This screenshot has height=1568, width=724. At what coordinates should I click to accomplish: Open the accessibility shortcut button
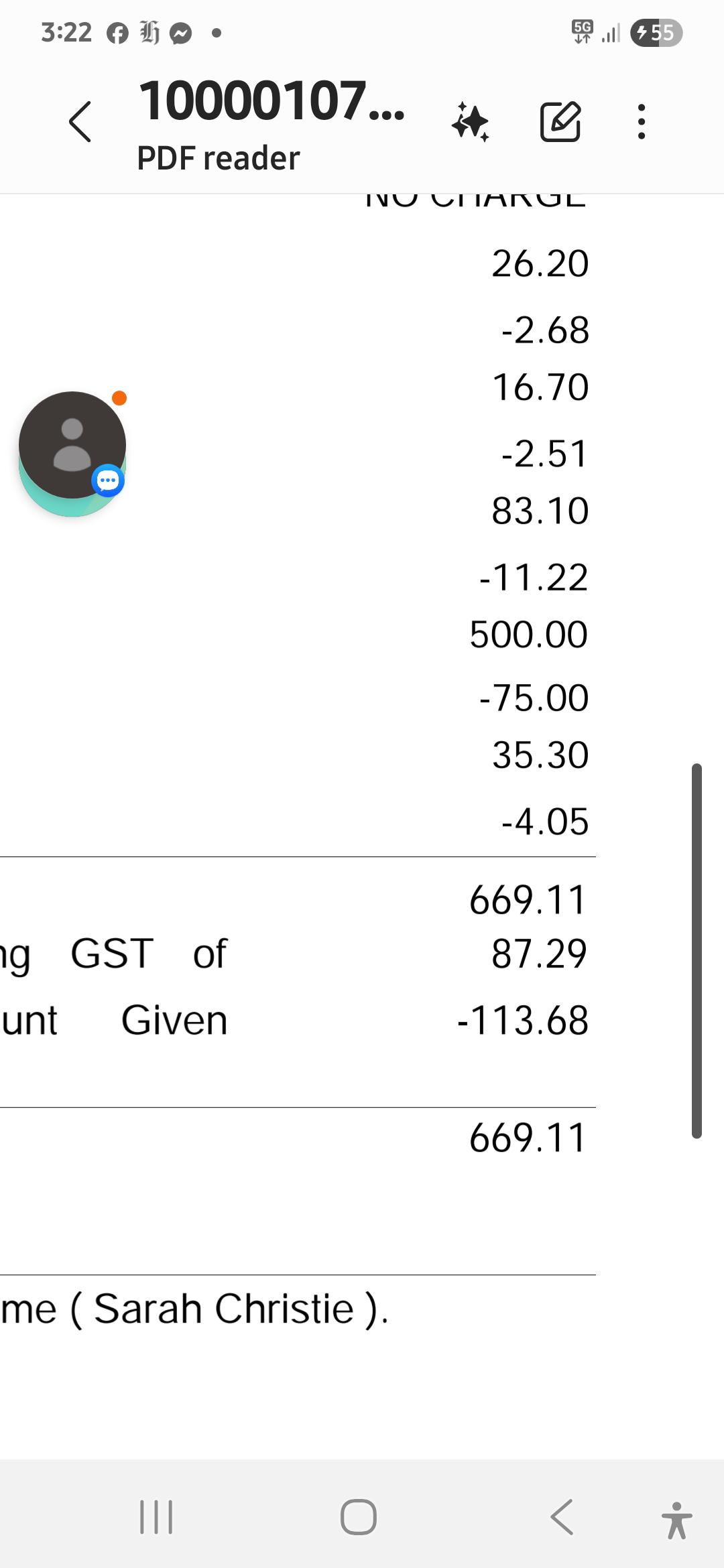click(676, 1520)
